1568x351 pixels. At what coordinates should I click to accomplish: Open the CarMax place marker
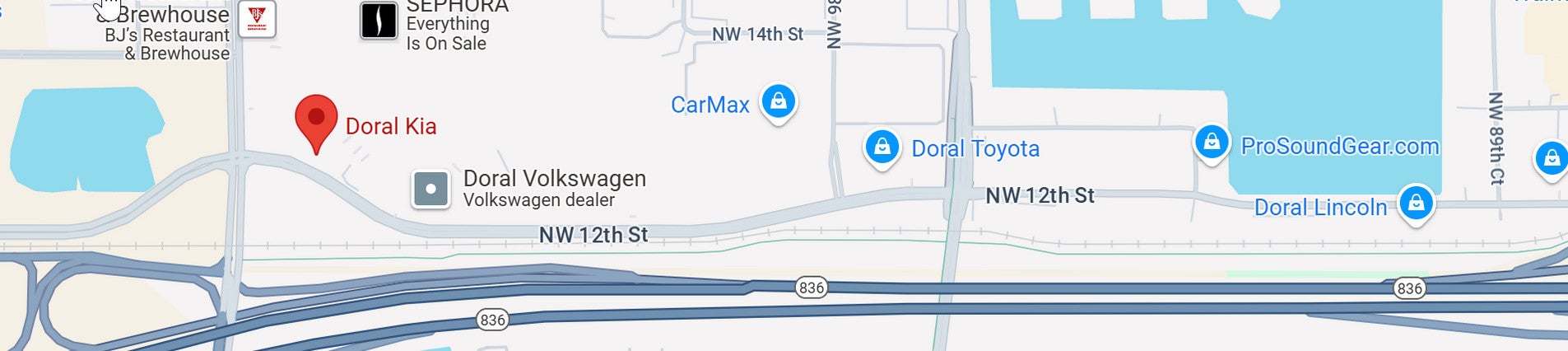point(778,102)
